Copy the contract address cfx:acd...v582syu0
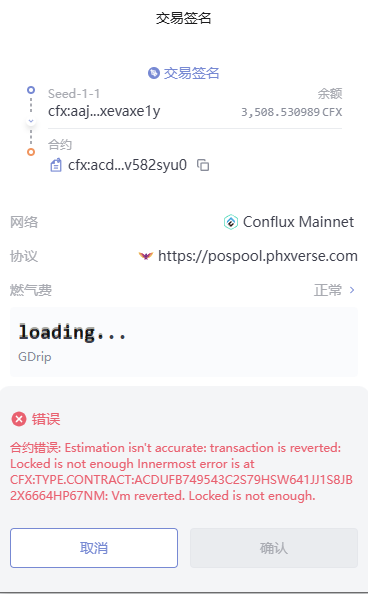The width and height of the screenshot is (368, 594). pyautogui.click(x=203, y=165)
